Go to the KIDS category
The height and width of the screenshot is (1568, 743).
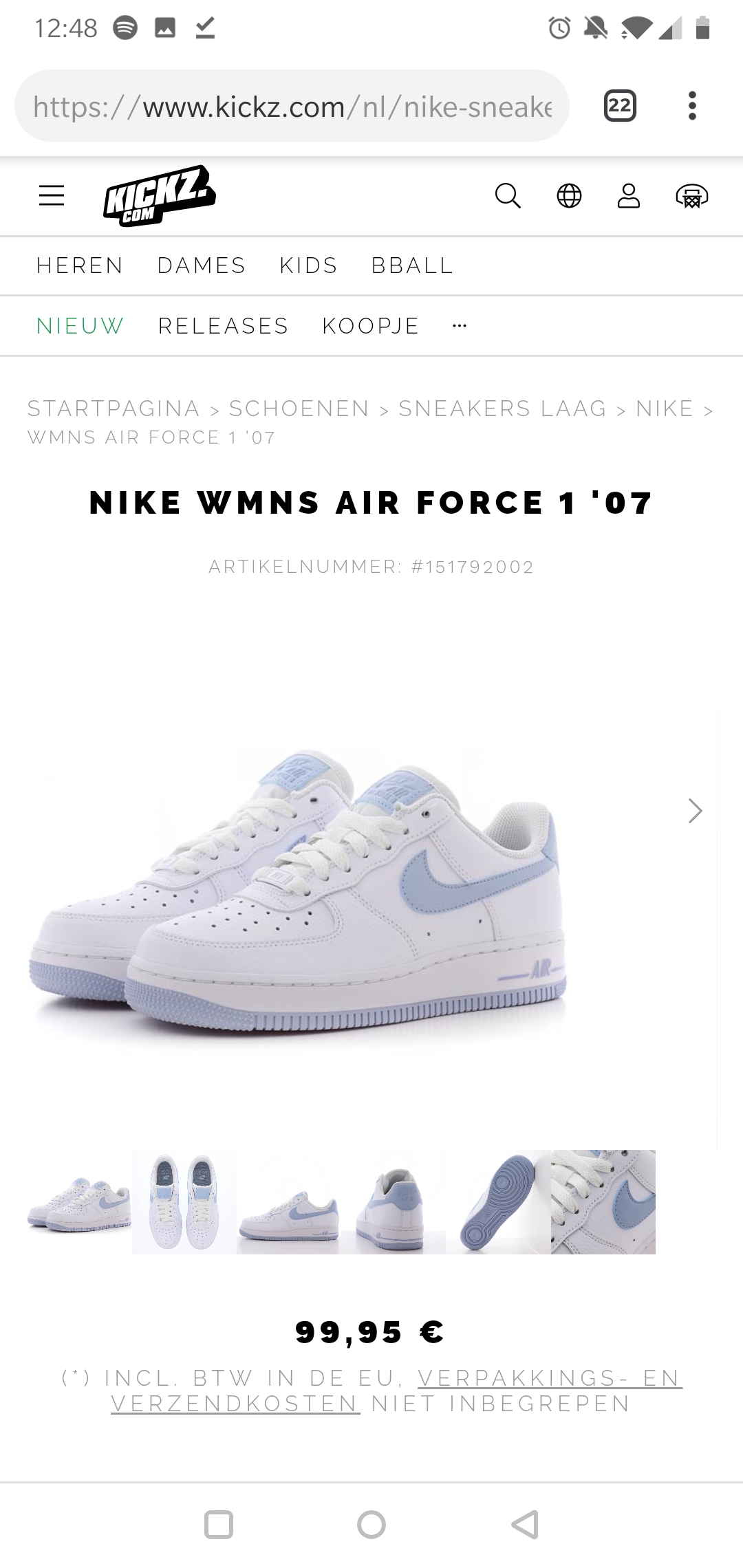[309, 265]
